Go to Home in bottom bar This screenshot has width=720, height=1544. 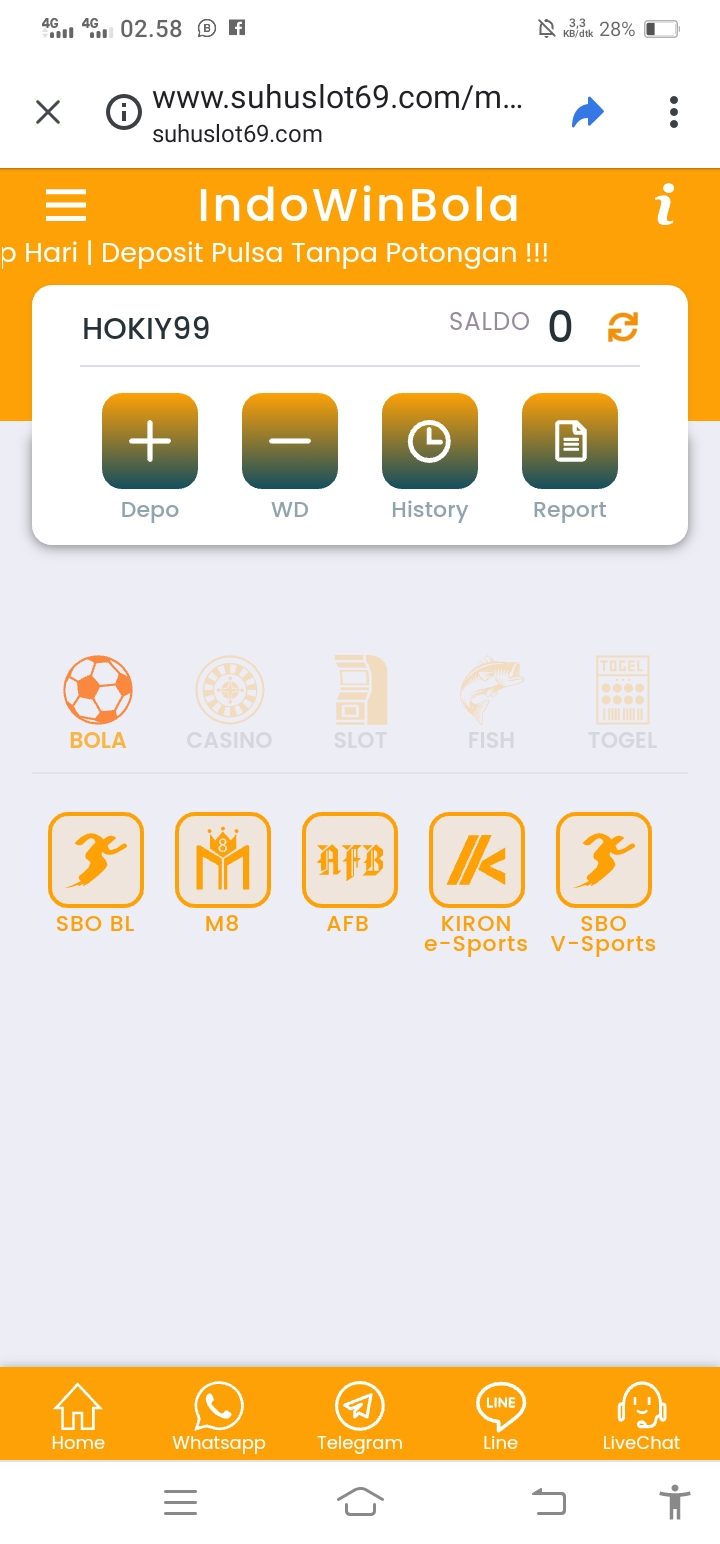coord(78,1416)
